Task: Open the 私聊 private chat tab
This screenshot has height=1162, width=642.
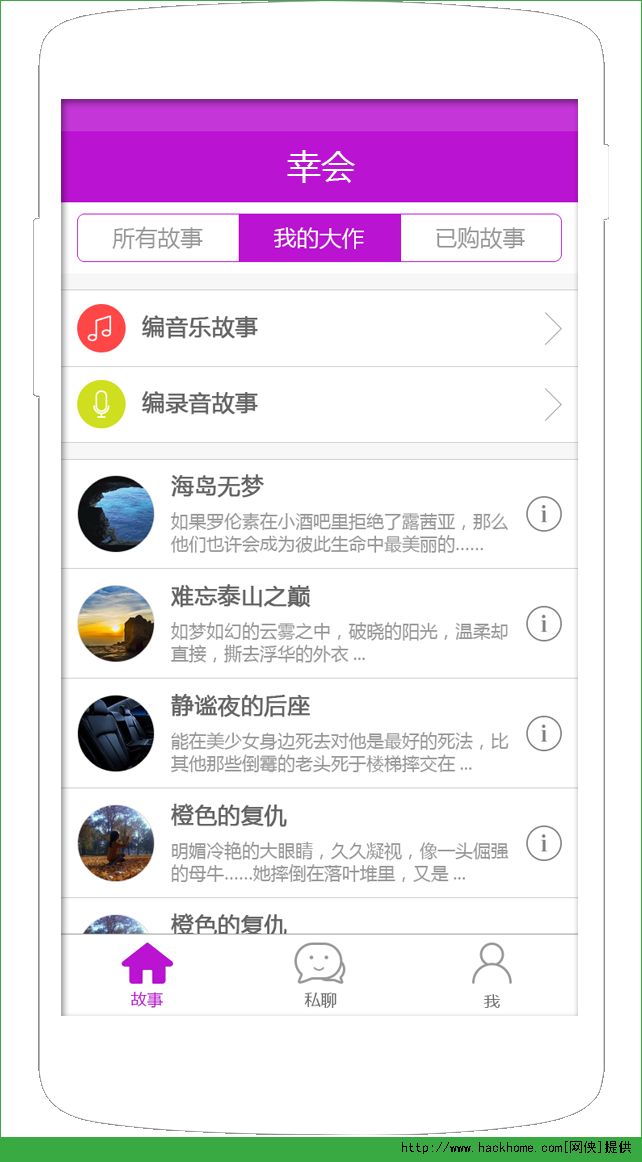Action: pyautogui.click(x=320, y=975)
